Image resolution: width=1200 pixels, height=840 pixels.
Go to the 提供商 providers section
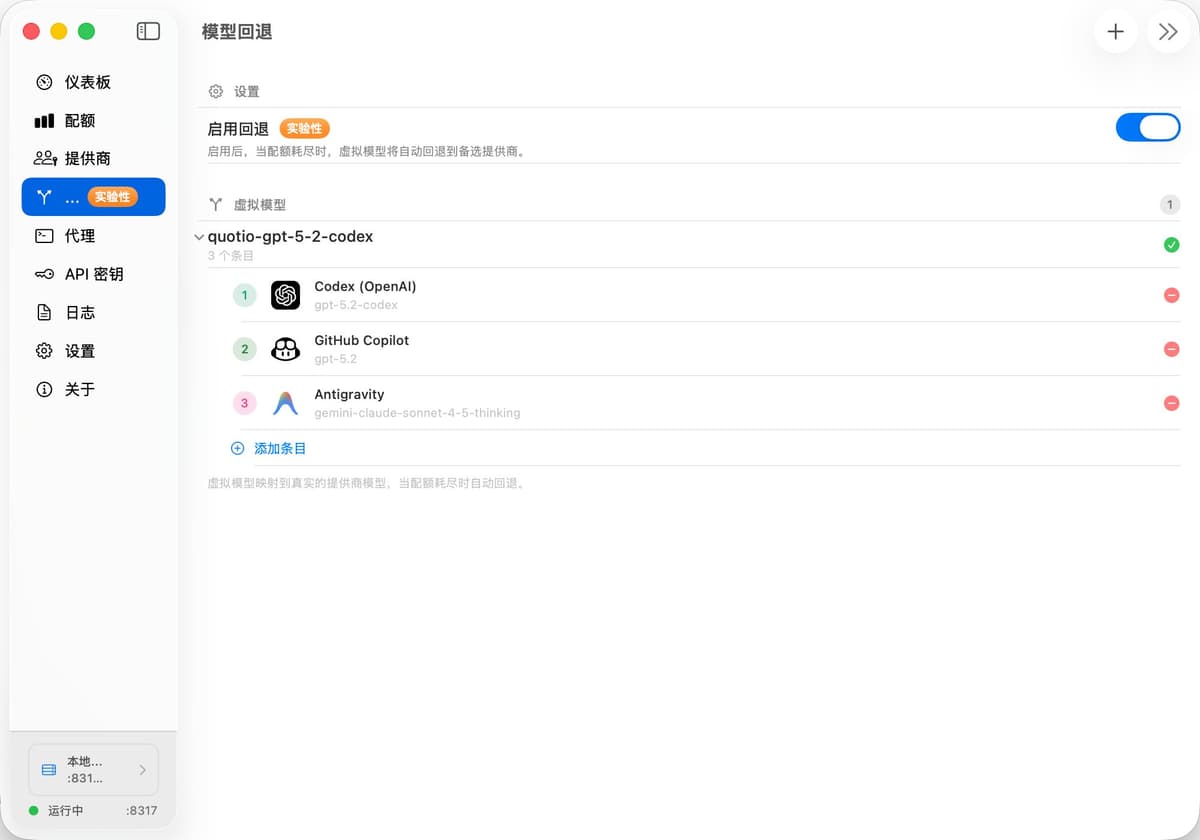pos(87,158)
